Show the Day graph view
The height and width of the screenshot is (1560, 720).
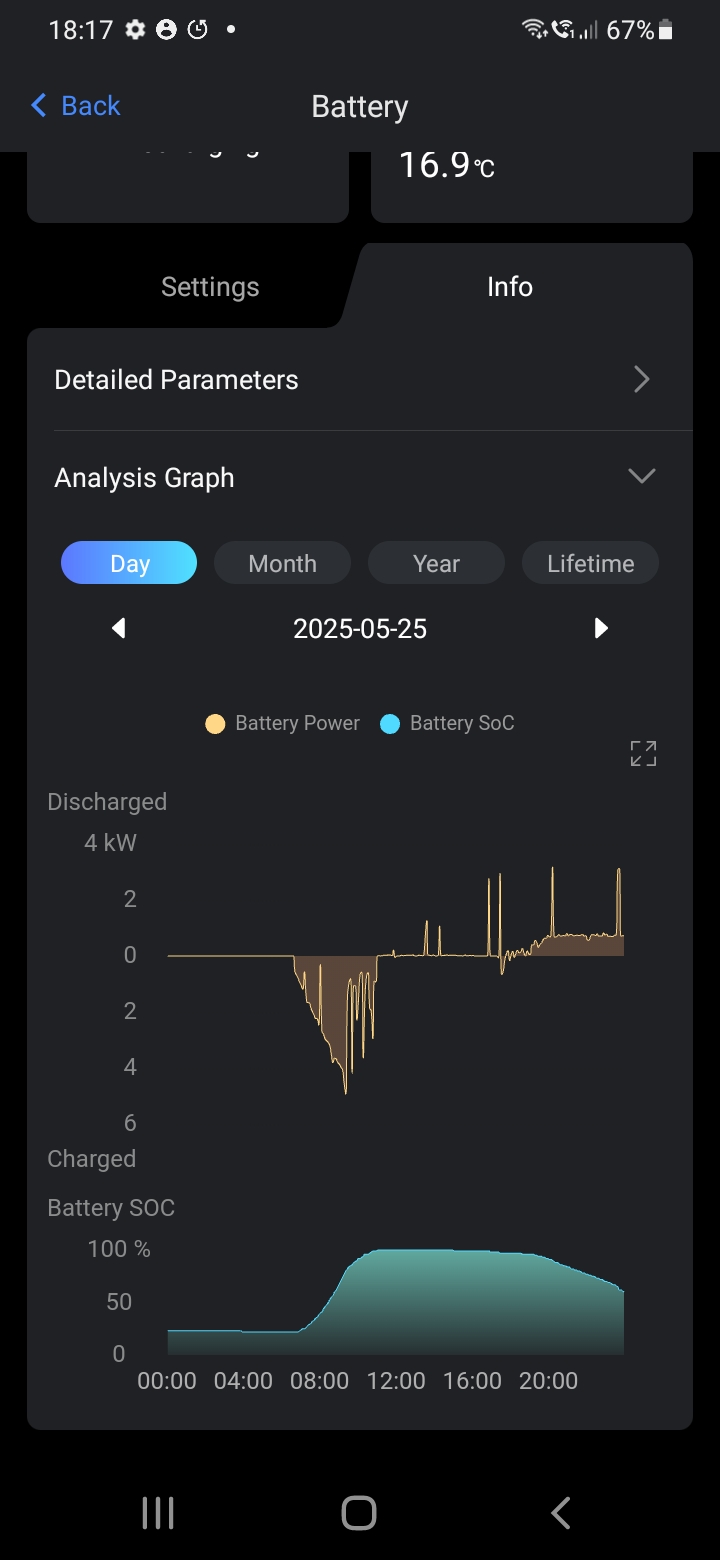pyautogui.click(x=129, y=563)
